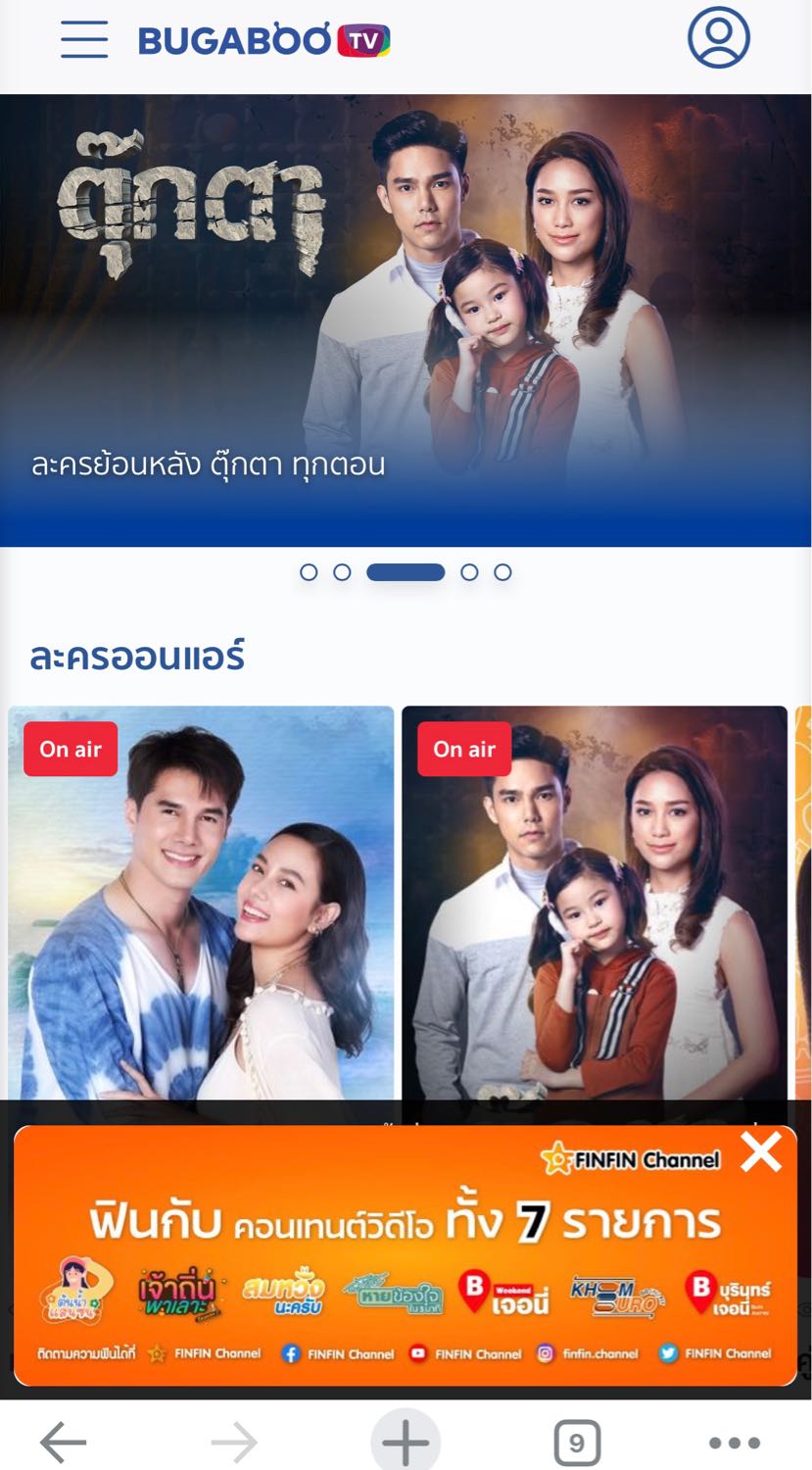Open the hamburger drawer menu
Viewport: 812px width, 1470px height.
coord(84,39)
